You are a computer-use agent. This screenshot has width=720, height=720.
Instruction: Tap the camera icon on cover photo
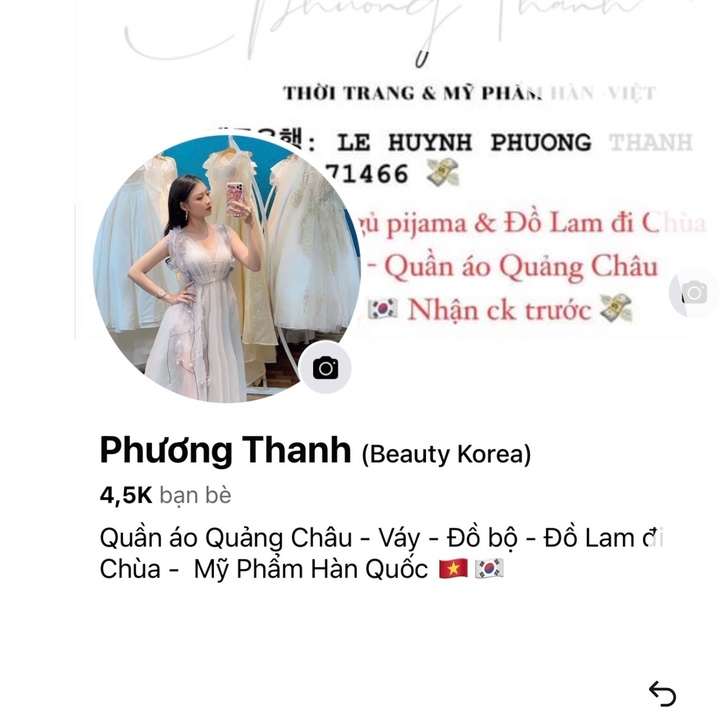click(x=694, y=293)
